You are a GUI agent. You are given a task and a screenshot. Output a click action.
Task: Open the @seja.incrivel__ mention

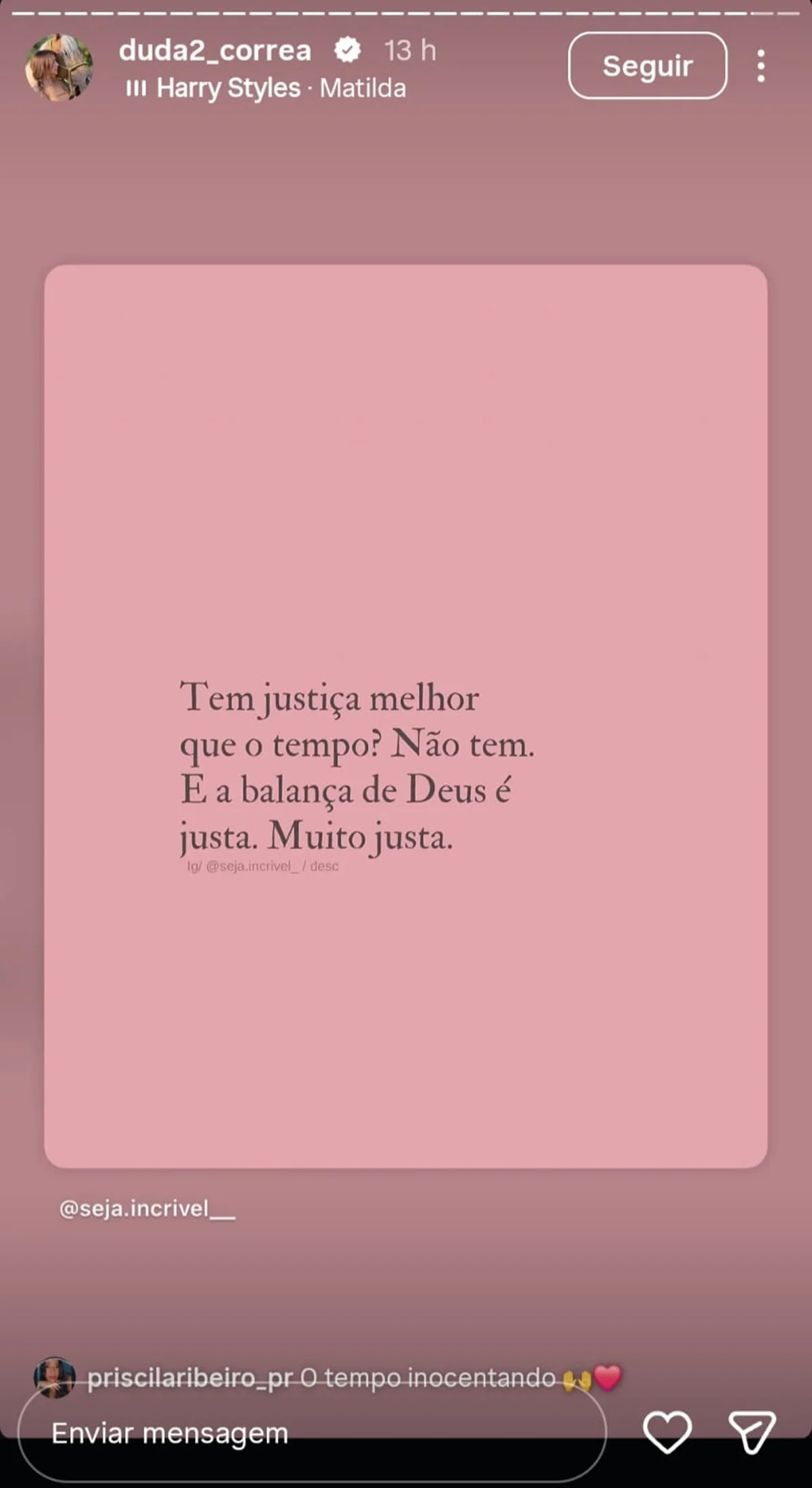coord(148,1208)
